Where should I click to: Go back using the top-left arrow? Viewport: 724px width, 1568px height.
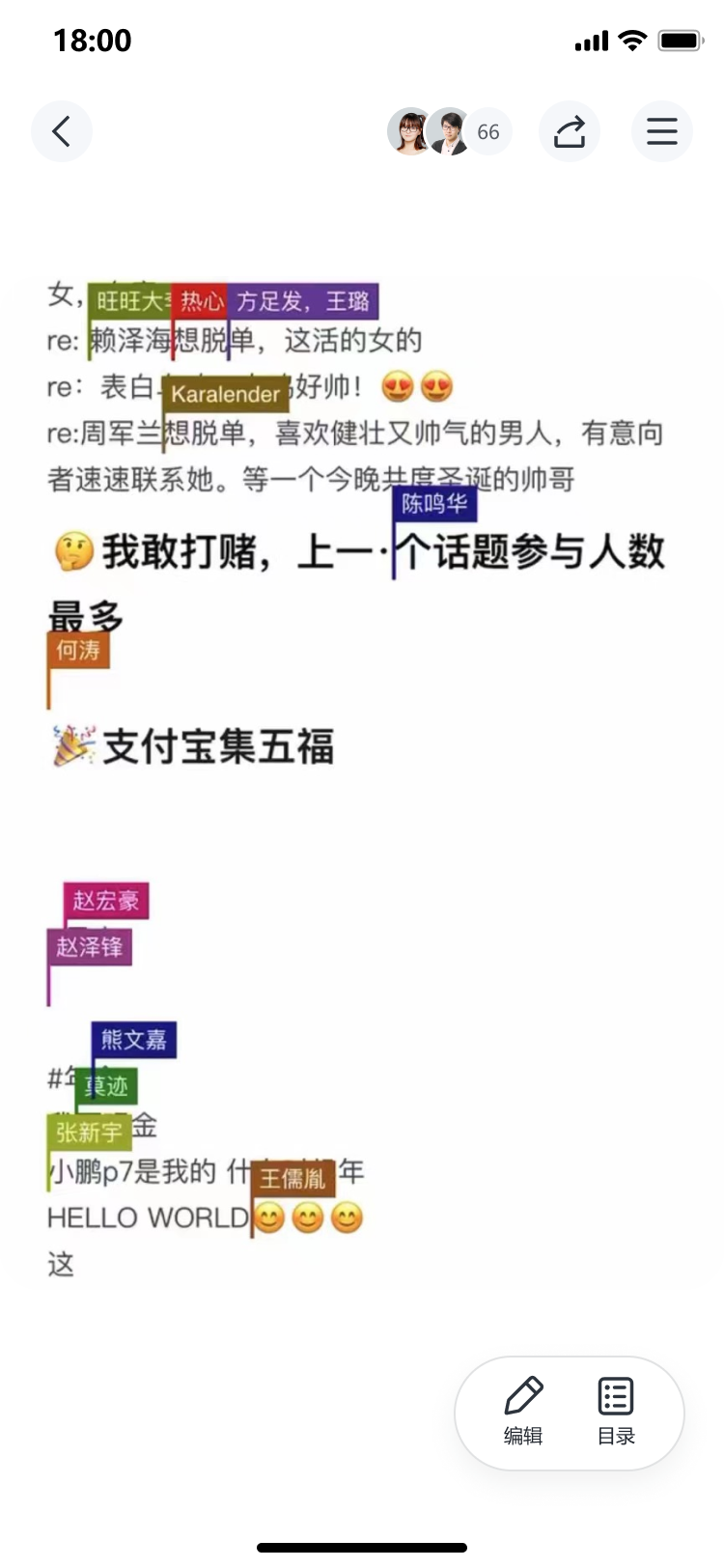[x=62, y=131]
